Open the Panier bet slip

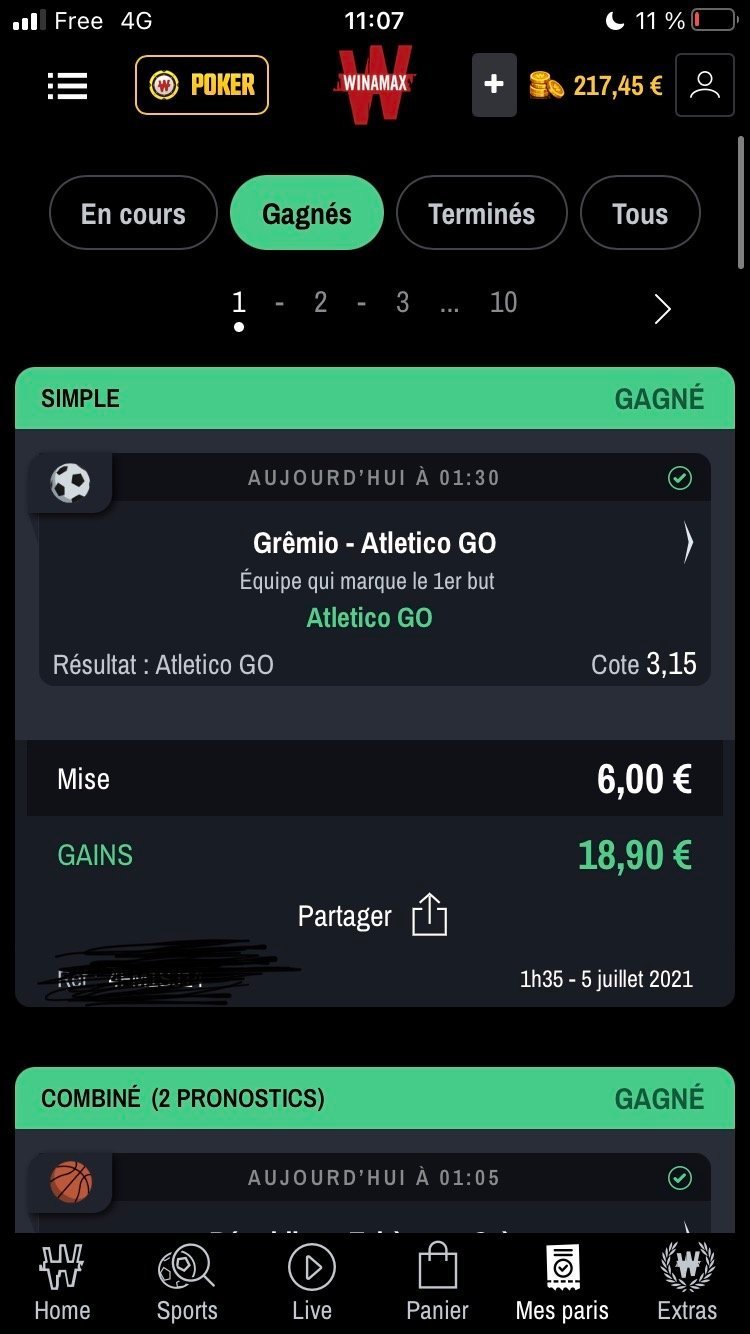(x=437, y=1284)
